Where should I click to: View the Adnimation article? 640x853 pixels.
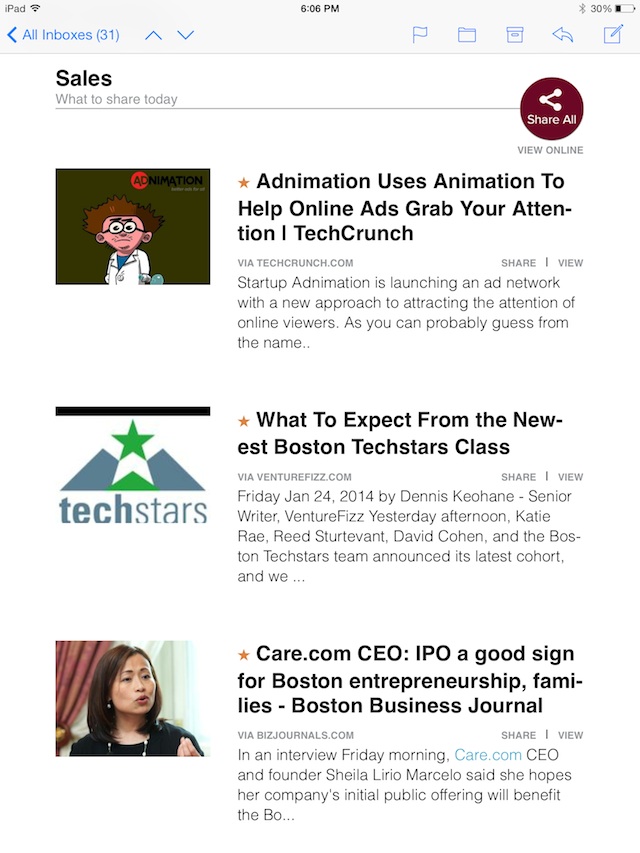[x=570, y=263]
